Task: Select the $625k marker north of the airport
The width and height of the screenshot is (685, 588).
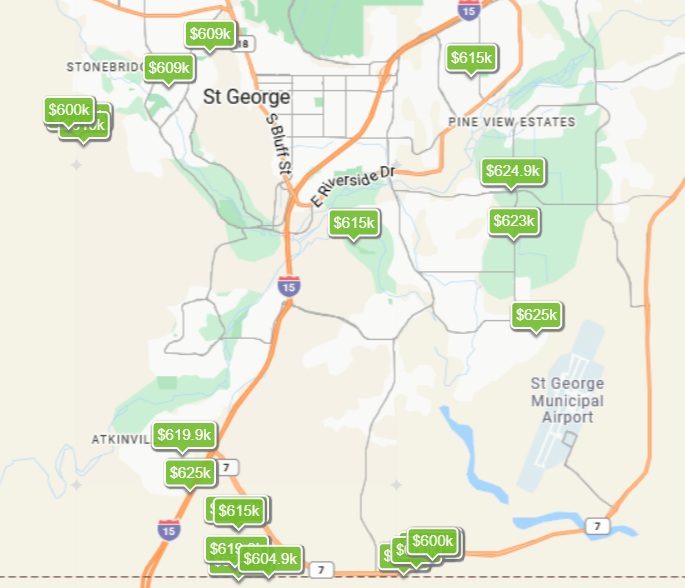Action: coord(536,315)
